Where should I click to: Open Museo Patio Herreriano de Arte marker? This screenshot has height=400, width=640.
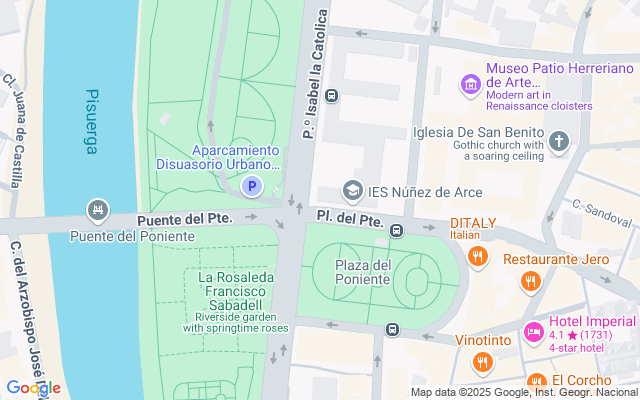pyautogui.click(x=471, y=86)
